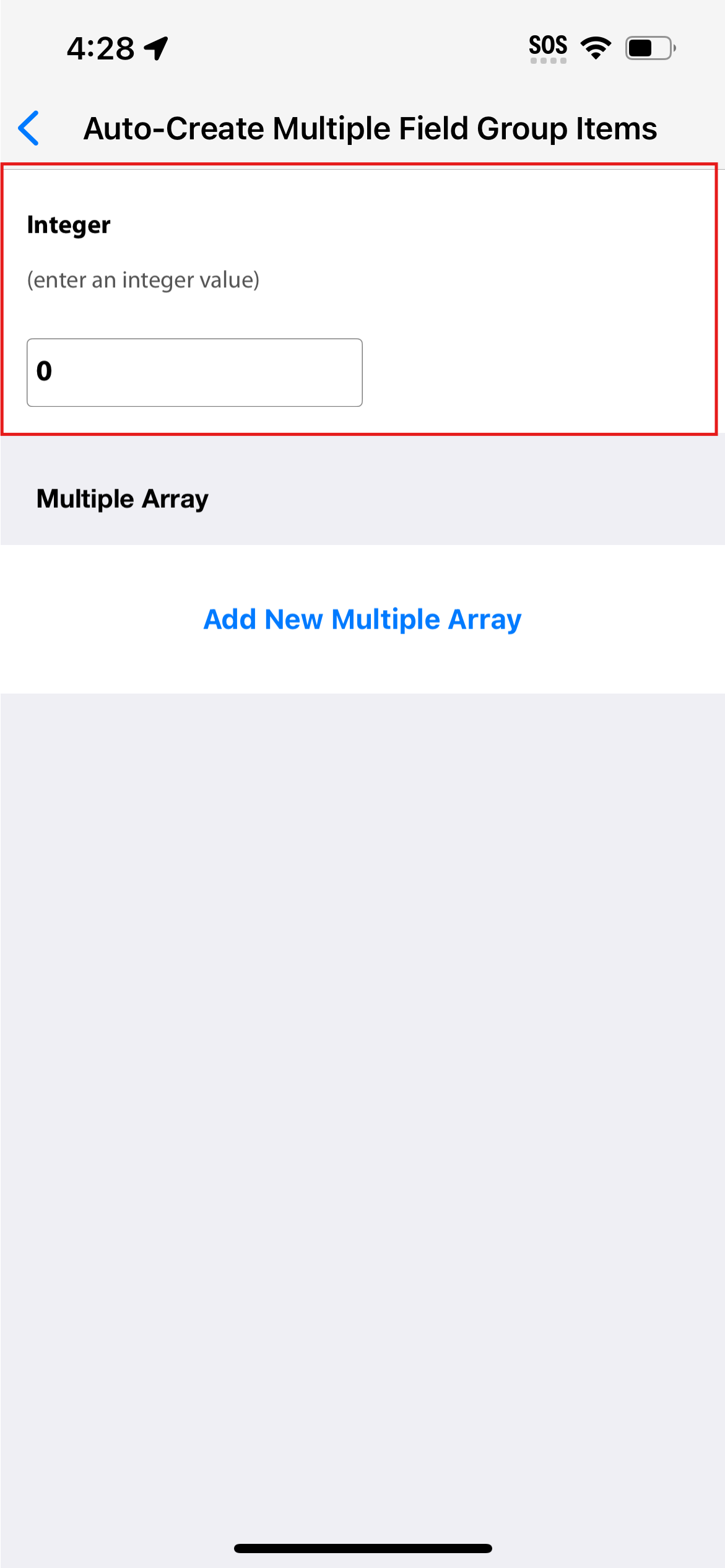This screenshot has width=725, height=1568.
Task: Add New Multiple Array item
Action: tap(362, 619)
